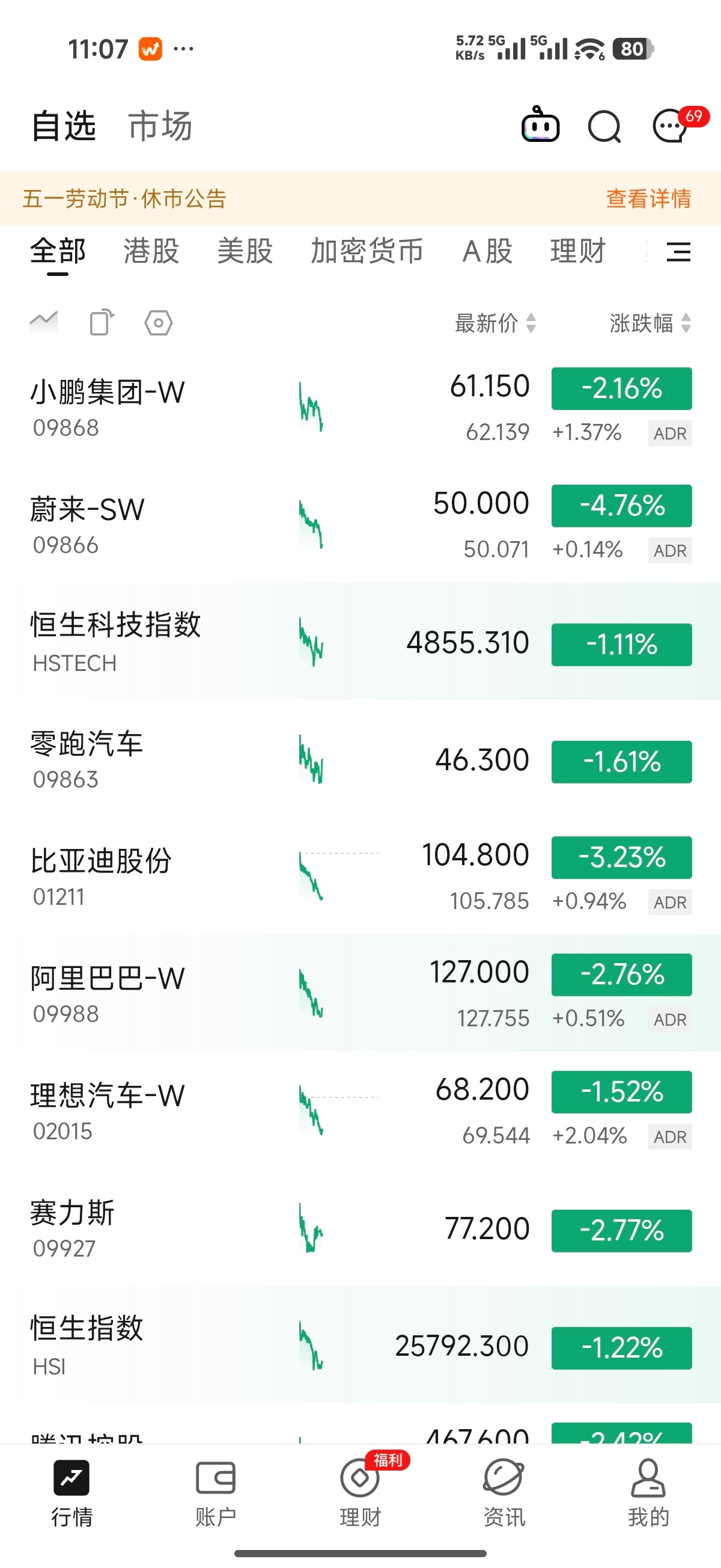The height and width of the screenshot is (1568, 721).
Task: Sort by 最新价
Action: pos(494,323)
